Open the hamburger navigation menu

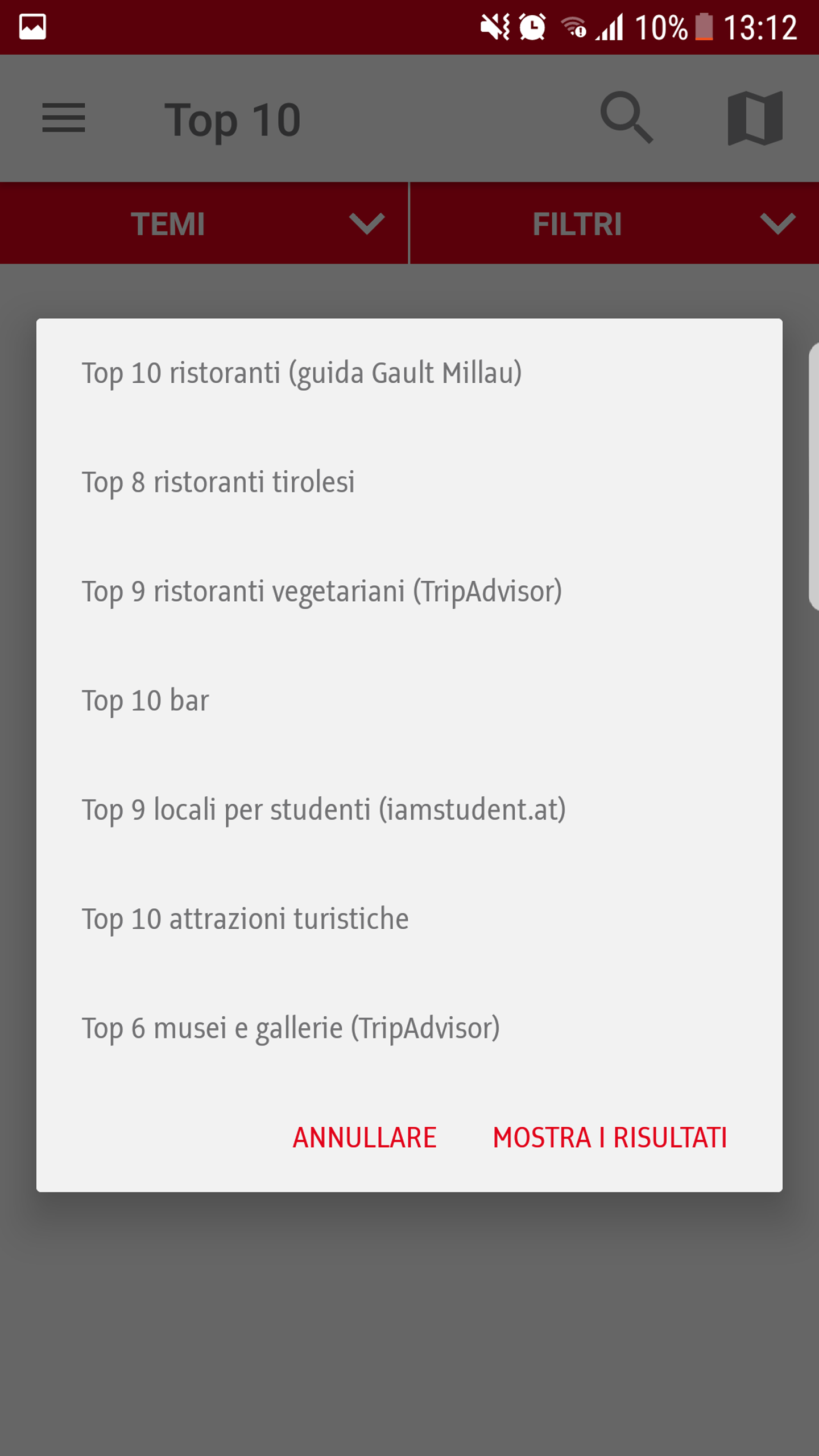tap(64, 118)
